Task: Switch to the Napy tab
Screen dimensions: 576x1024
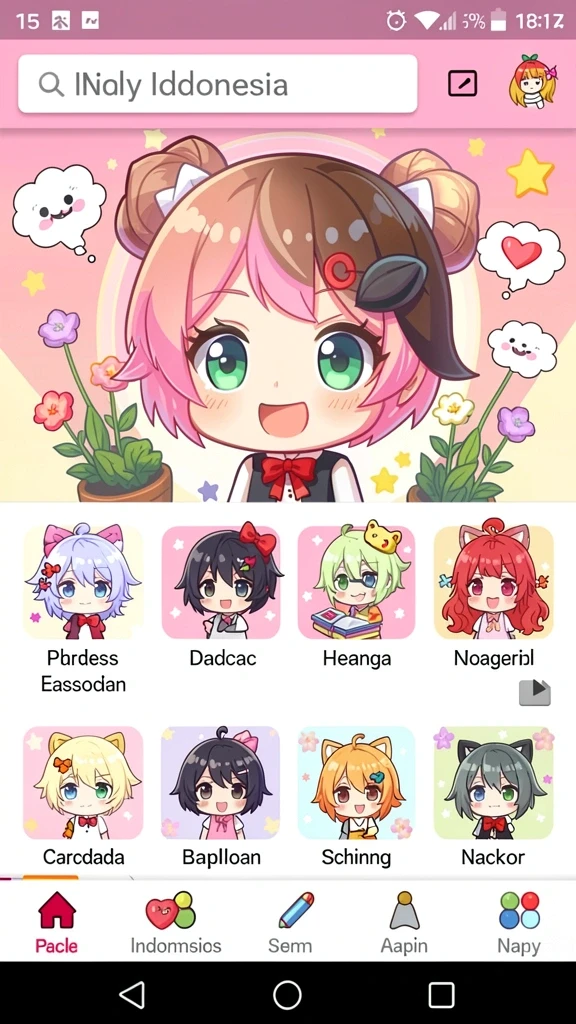Action: pyautogui.click(x=519, y=922)
